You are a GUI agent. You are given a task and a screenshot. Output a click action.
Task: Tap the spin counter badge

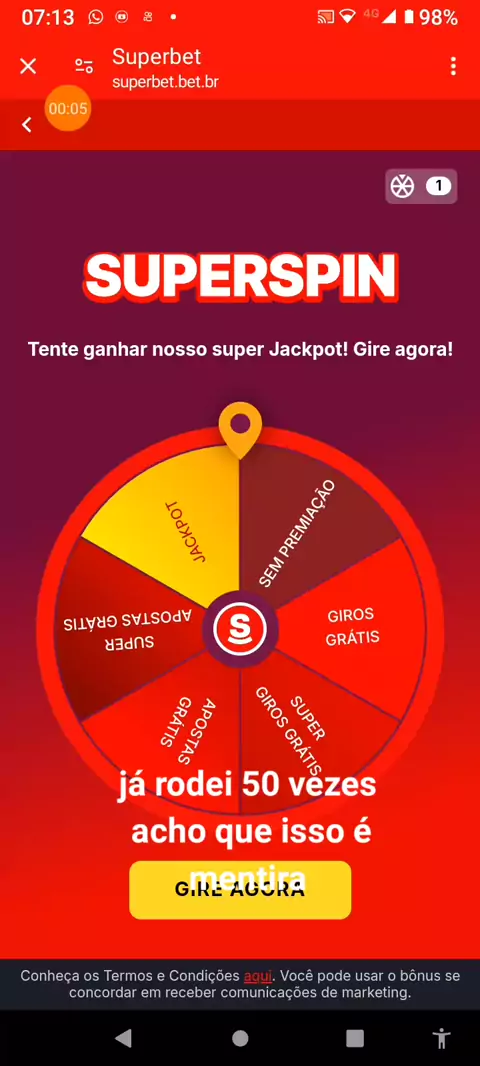(x=421, y=186)
